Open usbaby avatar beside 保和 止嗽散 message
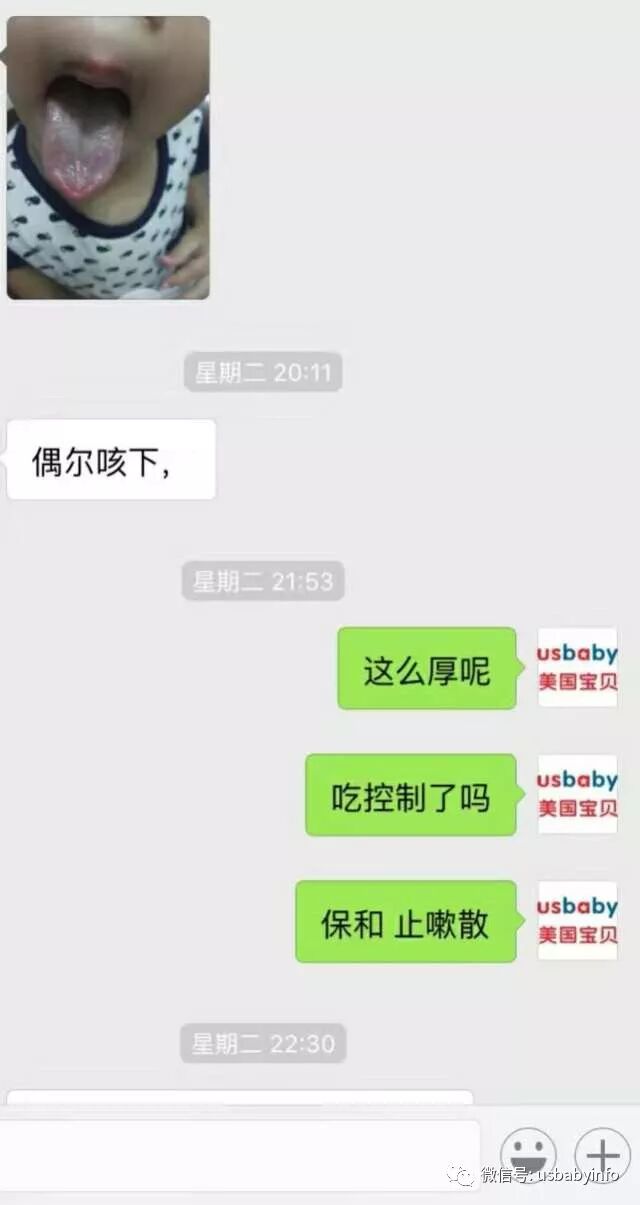Image resolution: width=640 pixels, height=1205 pixels. coord(578,921)
